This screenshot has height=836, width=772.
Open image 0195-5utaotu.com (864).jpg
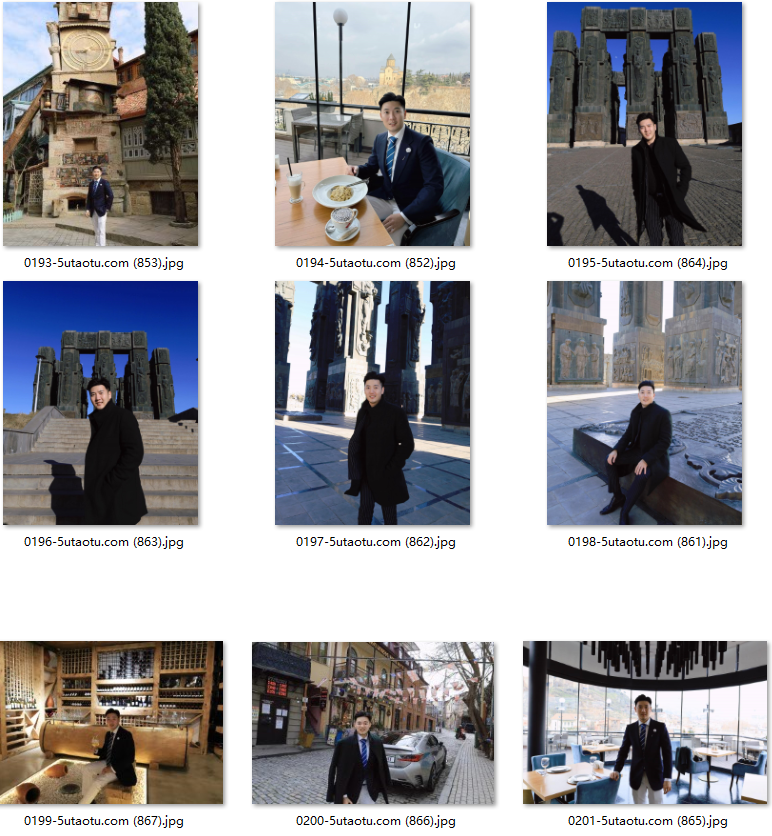coord(644,124)
